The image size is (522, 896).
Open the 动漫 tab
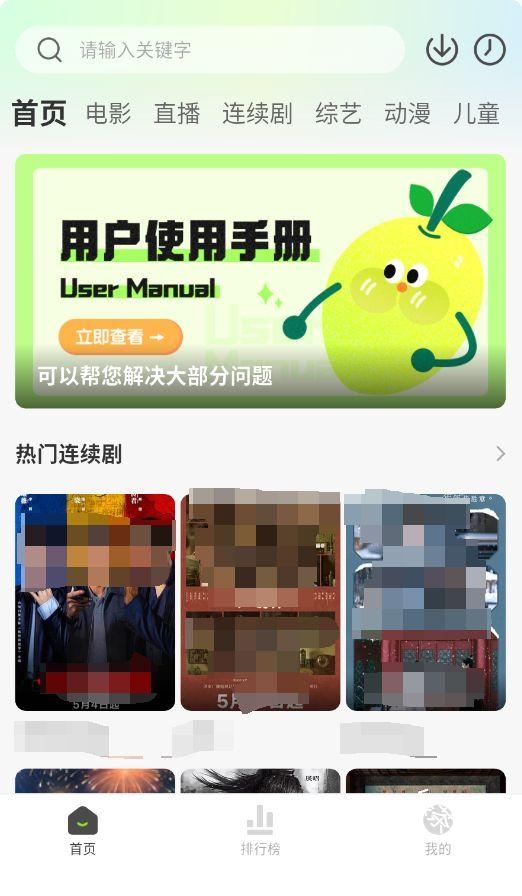[407, 113]
